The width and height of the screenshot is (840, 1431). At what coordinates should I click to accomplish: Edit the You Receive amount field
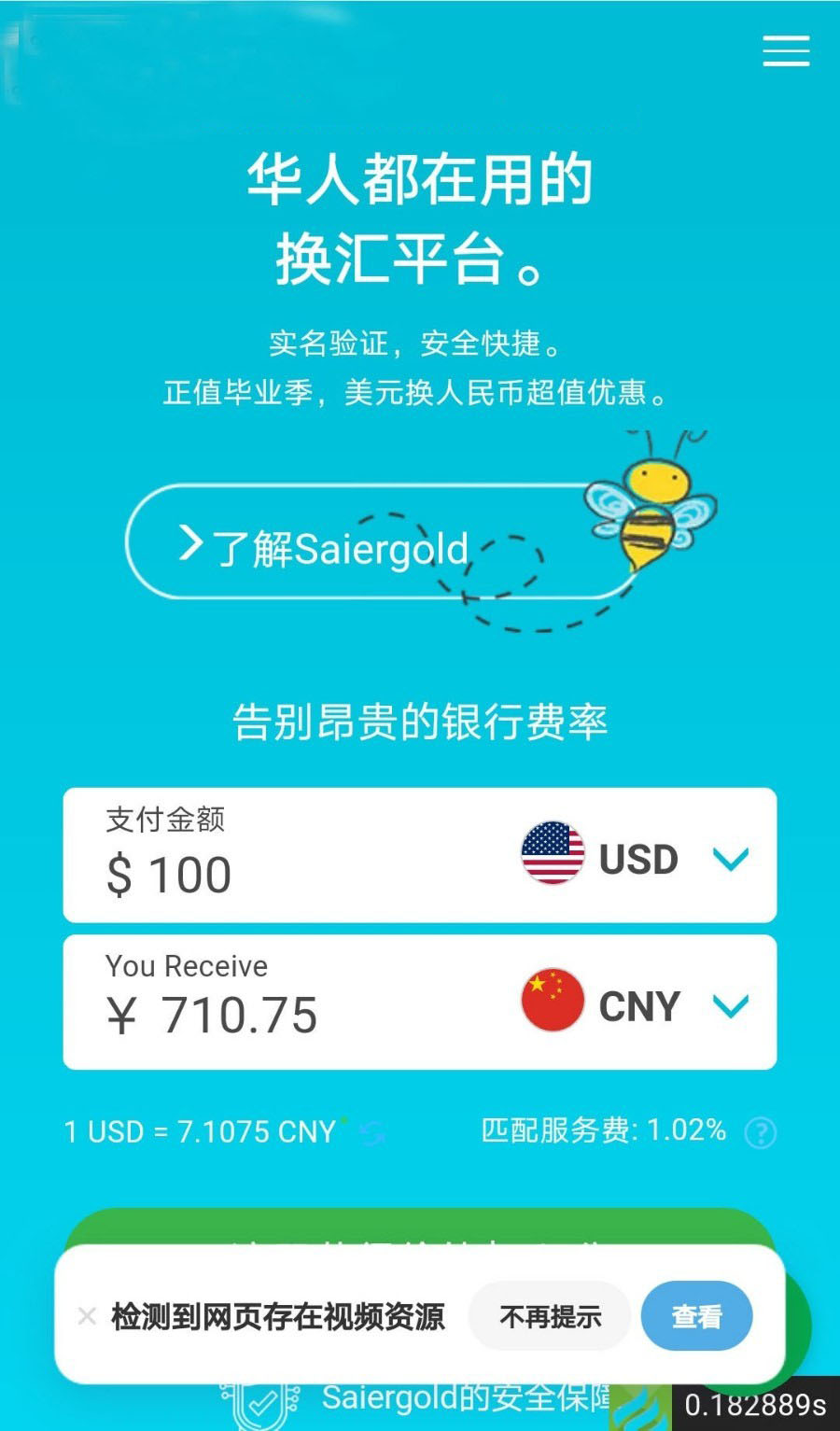pos(280,1015)
